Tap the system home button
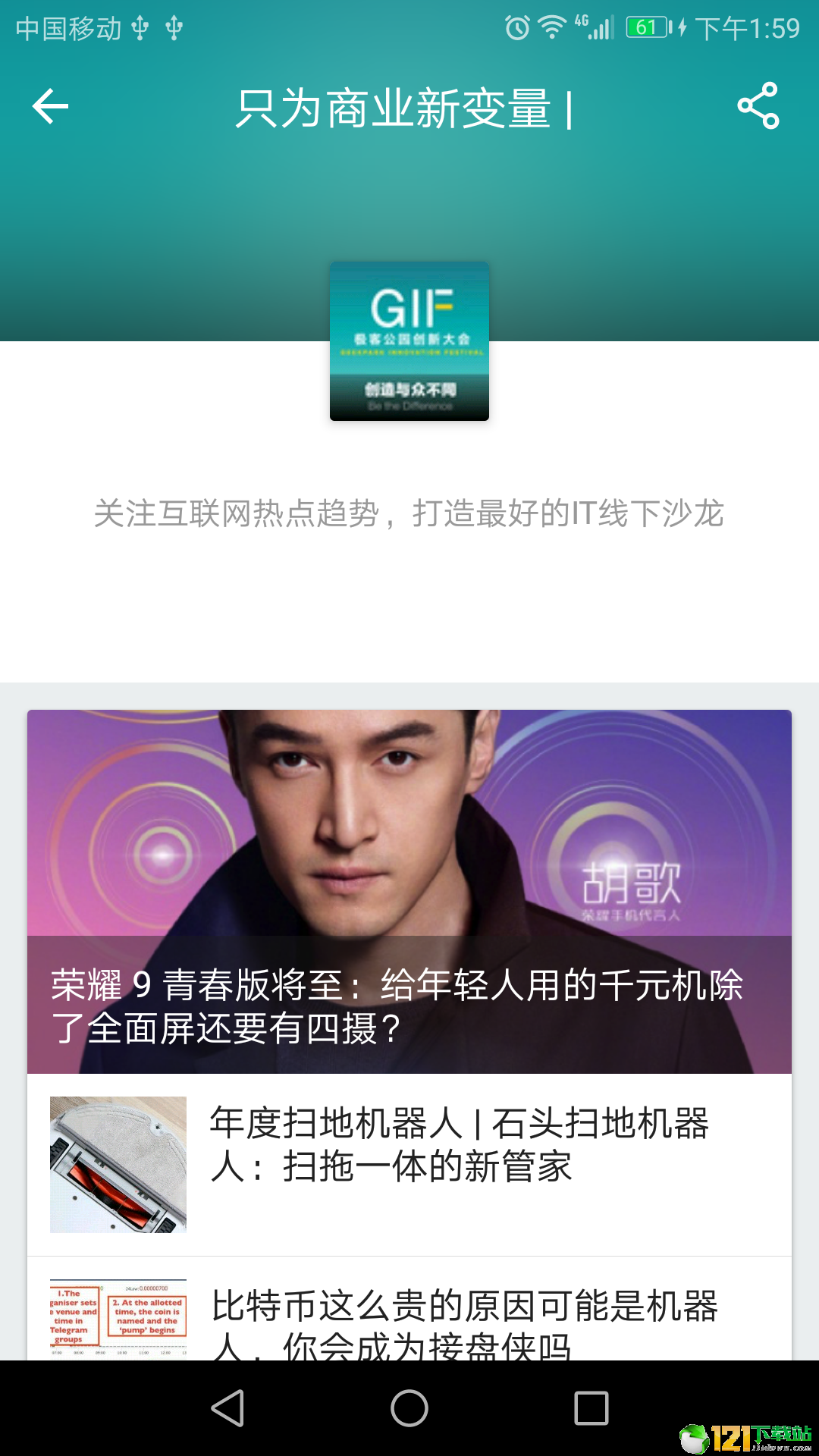The width and height of the screenshot is (819, 1456). 409,1408
